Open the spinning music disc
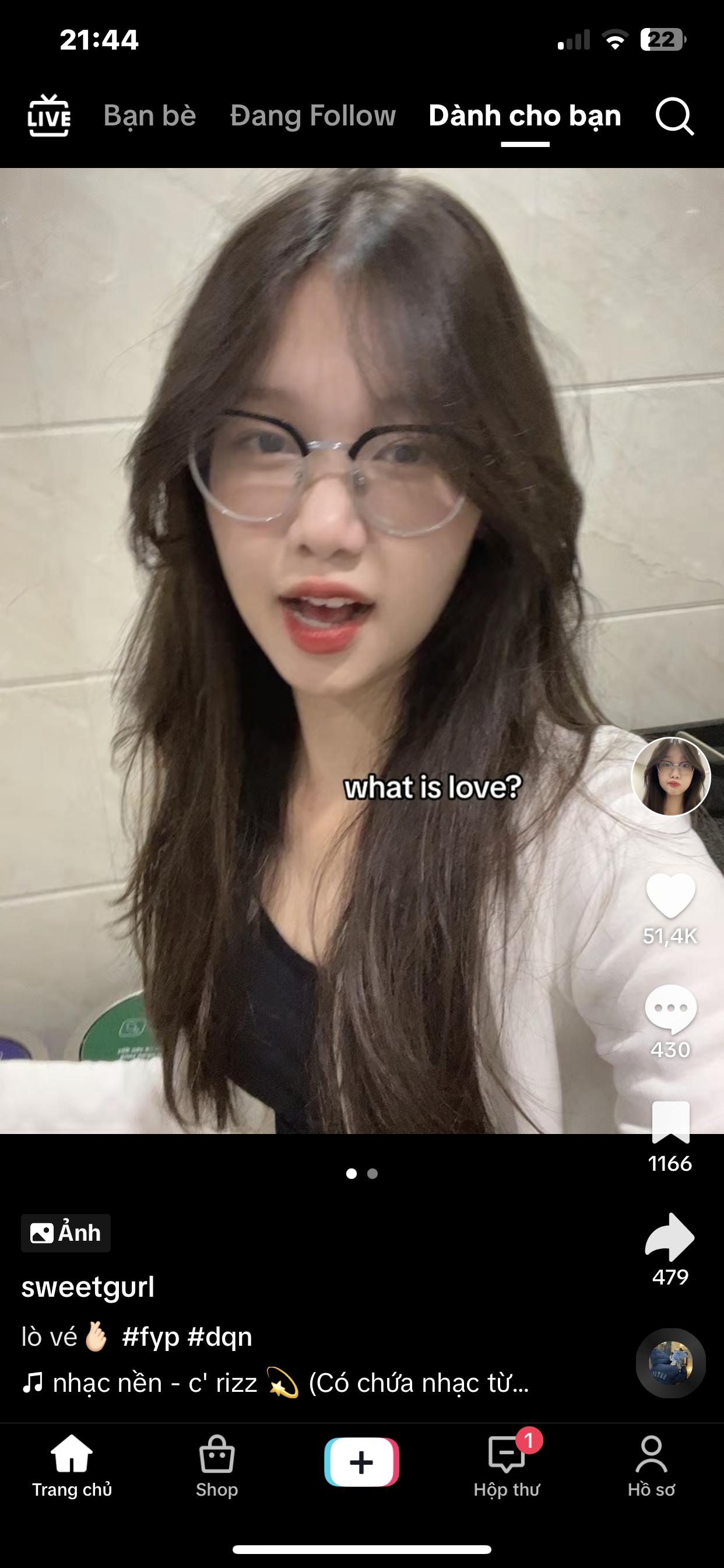The height and width of the screenshot is (1568, 724). 670,1363
